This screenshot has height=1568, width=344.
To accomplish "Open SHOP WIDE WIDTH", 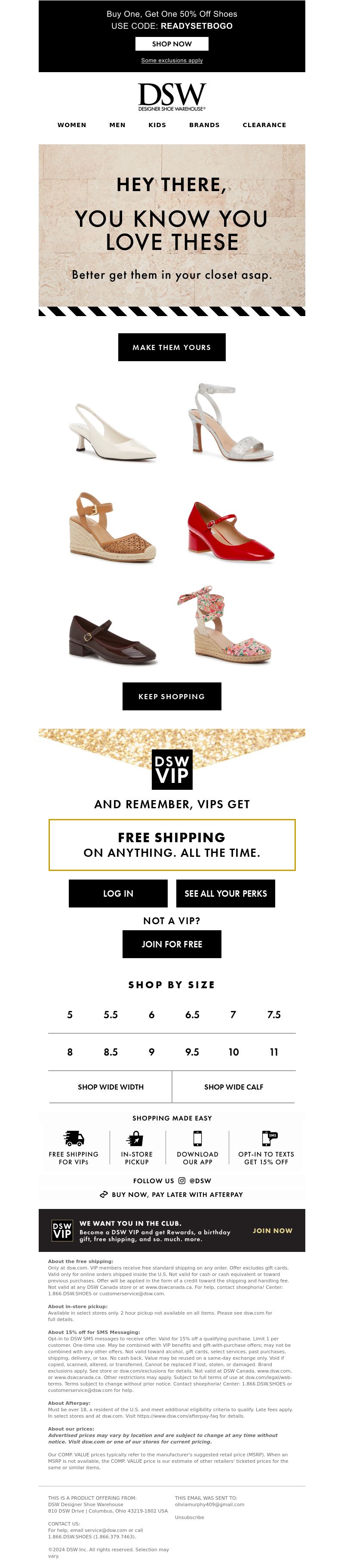I will 111,1087.
